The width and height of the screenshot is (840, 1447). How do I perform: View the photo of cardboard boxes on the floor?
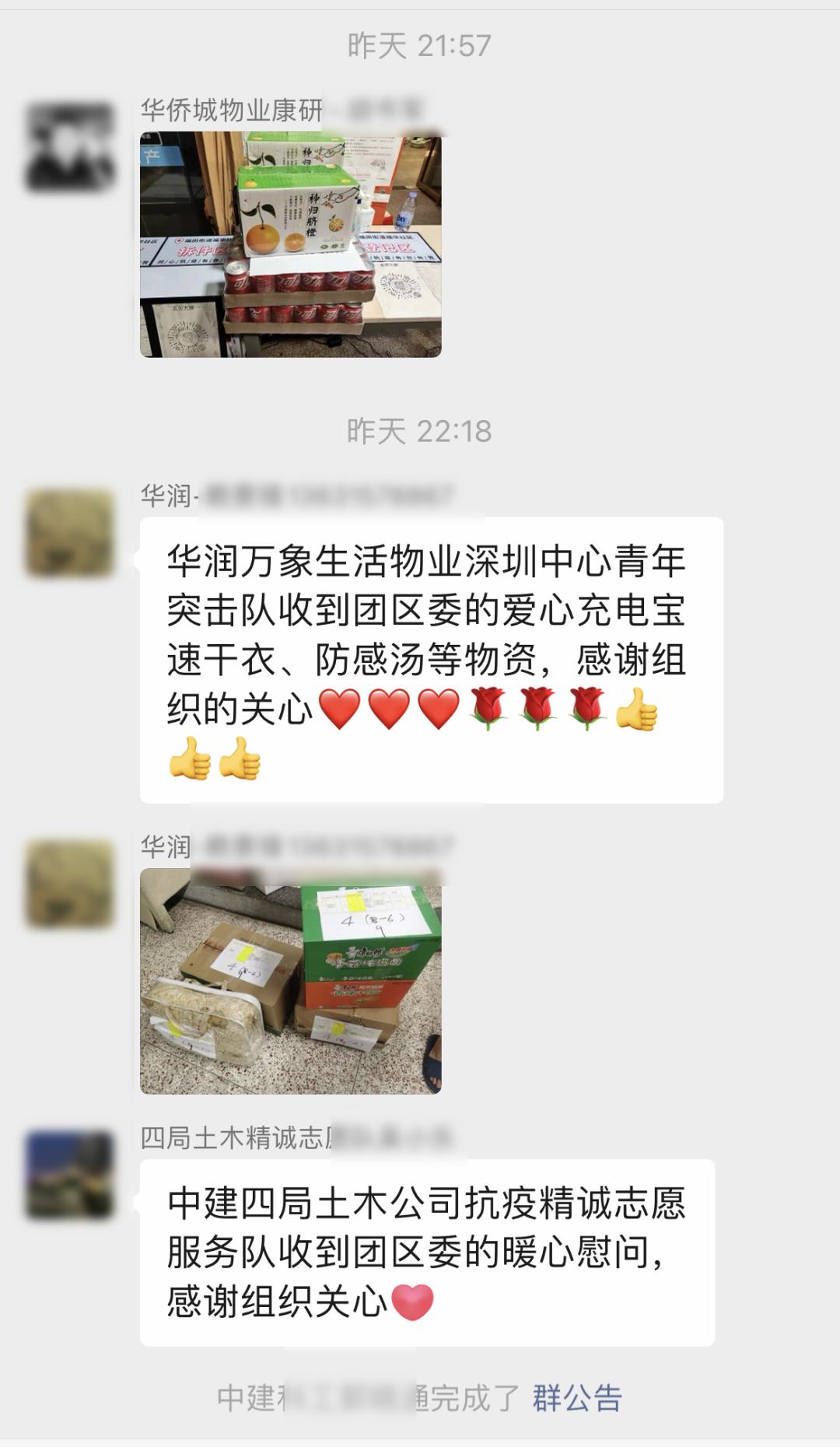pos(290,981)
